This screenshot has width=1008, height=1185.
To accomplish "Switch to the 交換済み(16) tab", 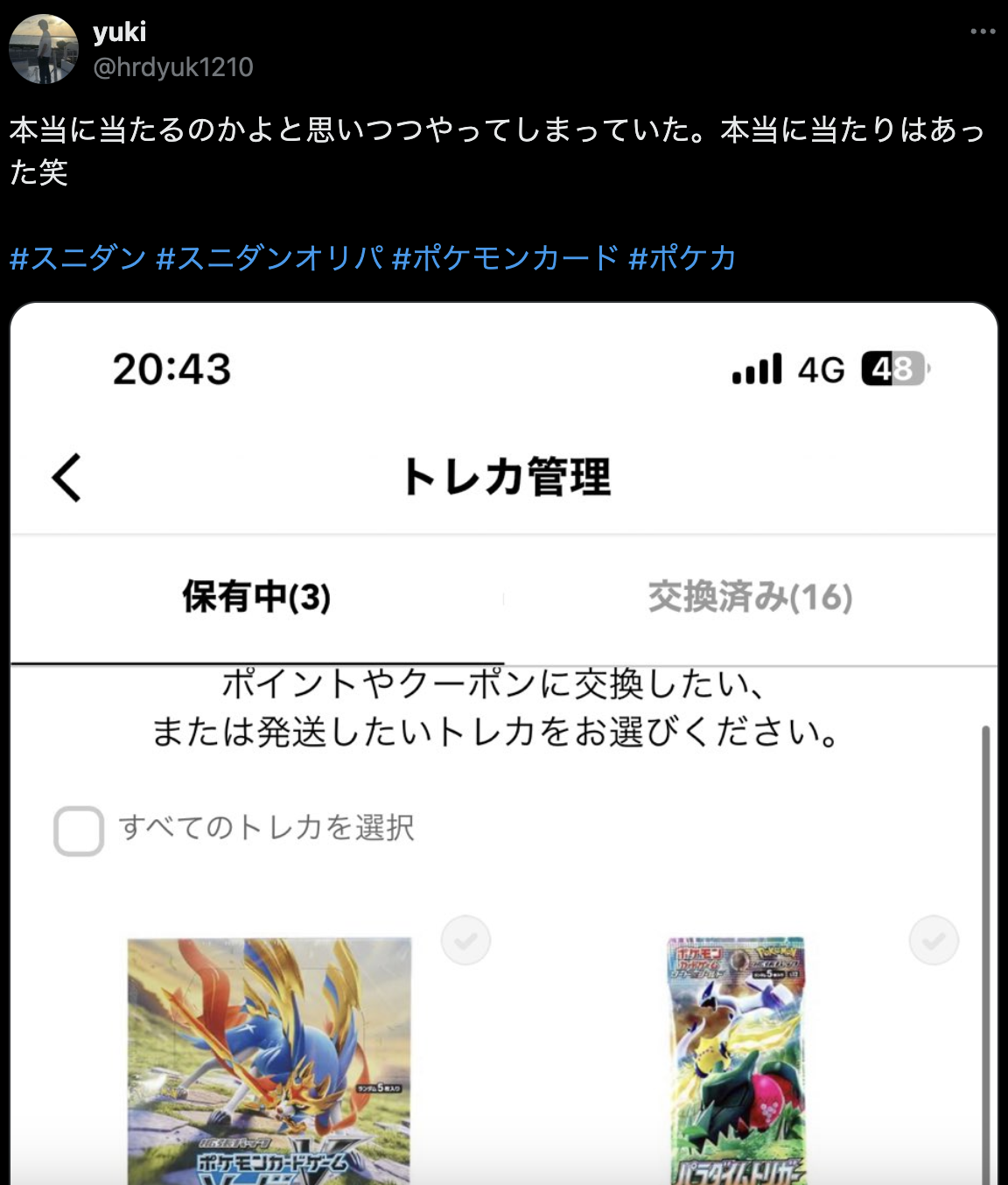I will click(749, 599).
